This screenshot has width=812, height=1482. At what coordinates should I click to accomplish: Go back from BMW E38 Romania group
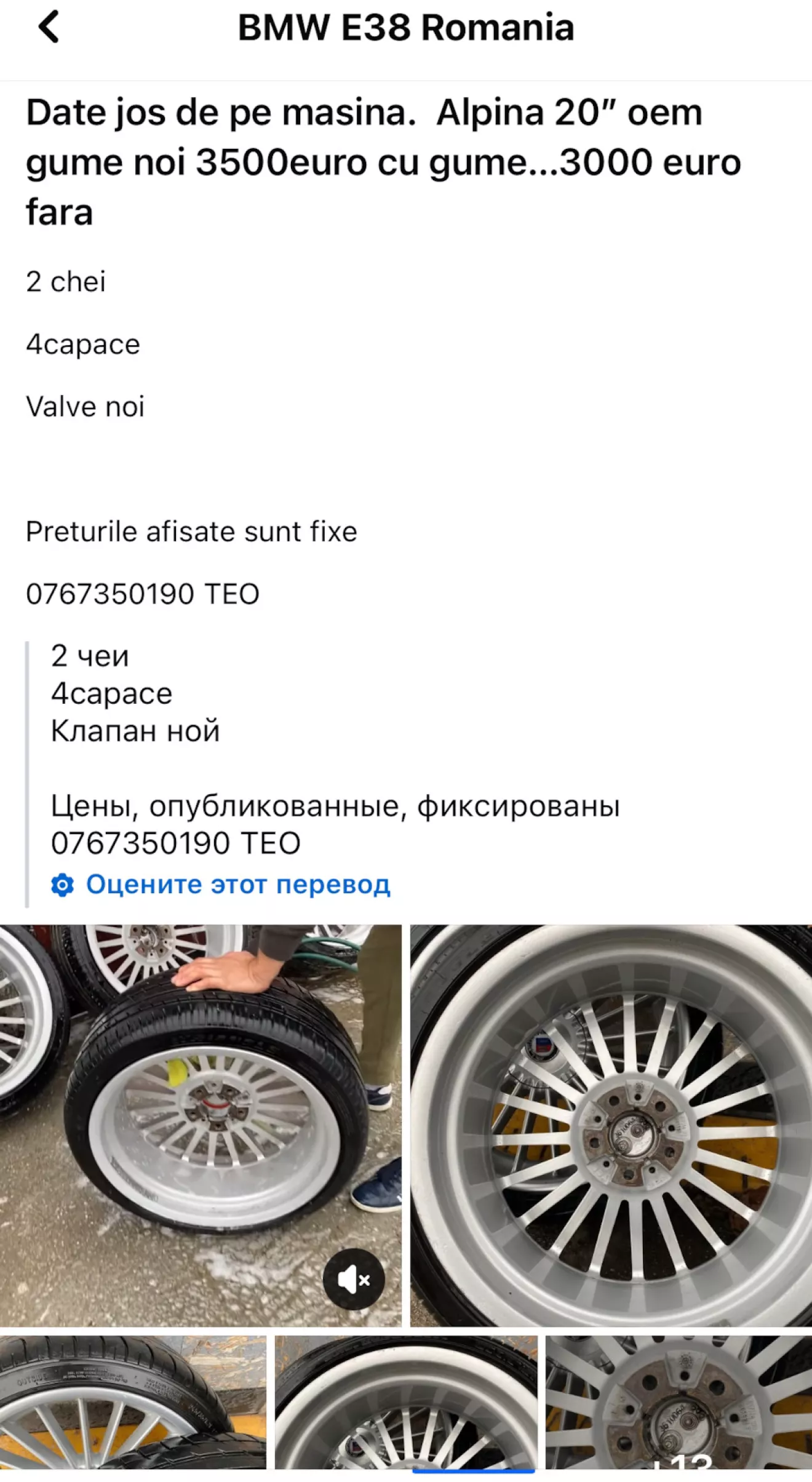click(49, 28)
